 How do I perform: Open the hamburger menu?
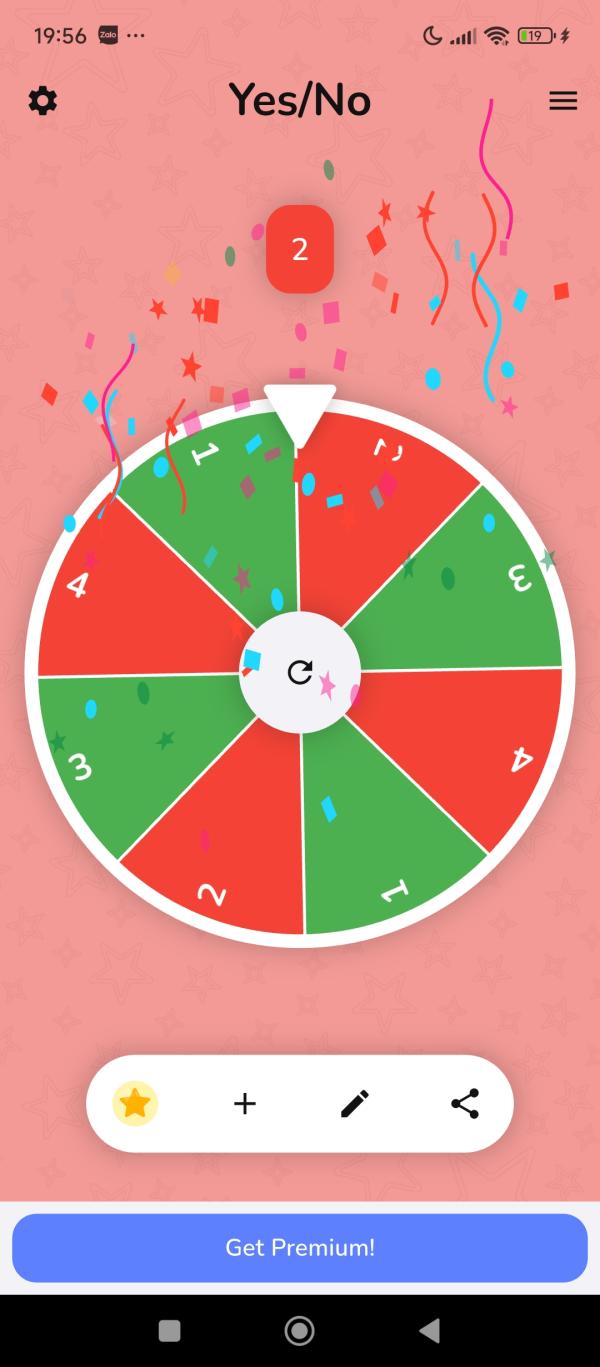563,101
